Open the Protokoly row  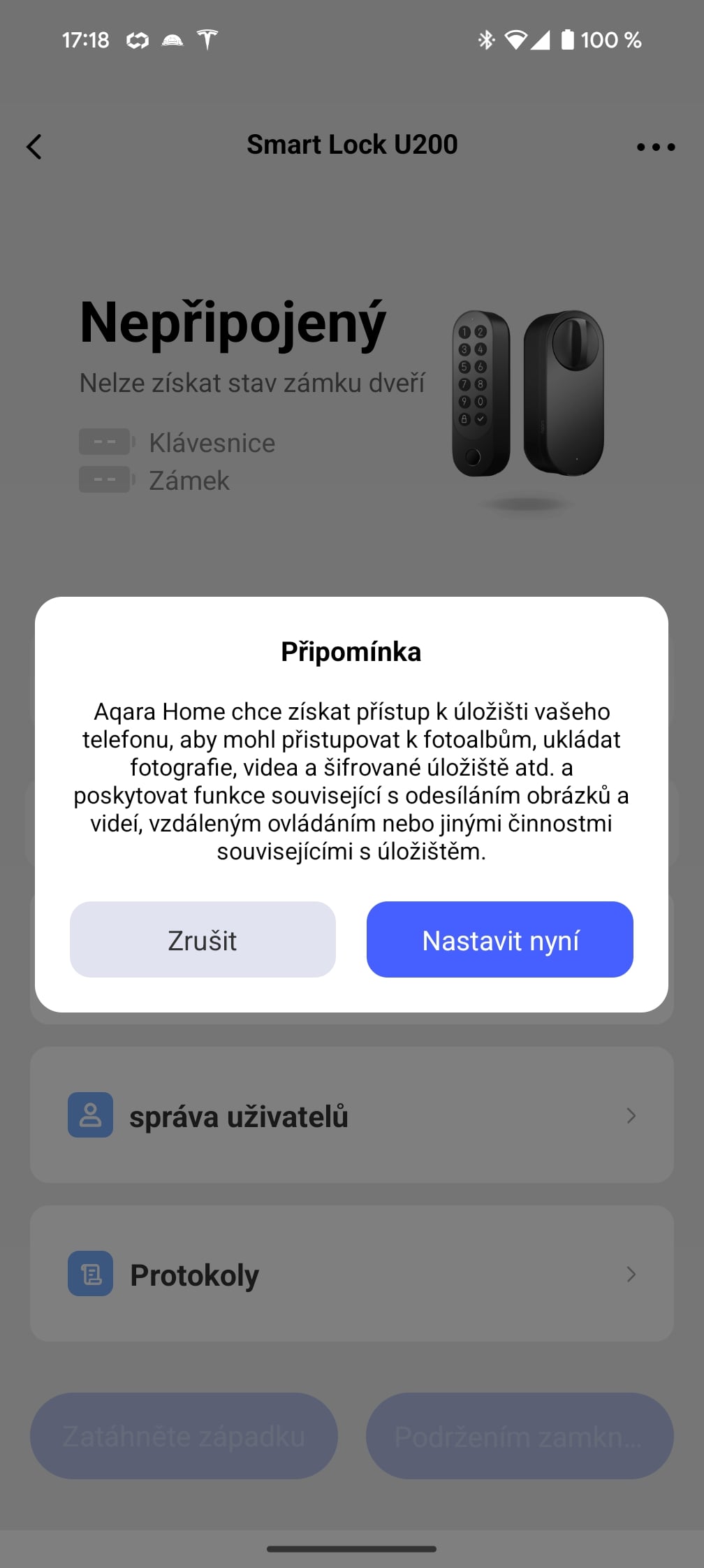352,1273
